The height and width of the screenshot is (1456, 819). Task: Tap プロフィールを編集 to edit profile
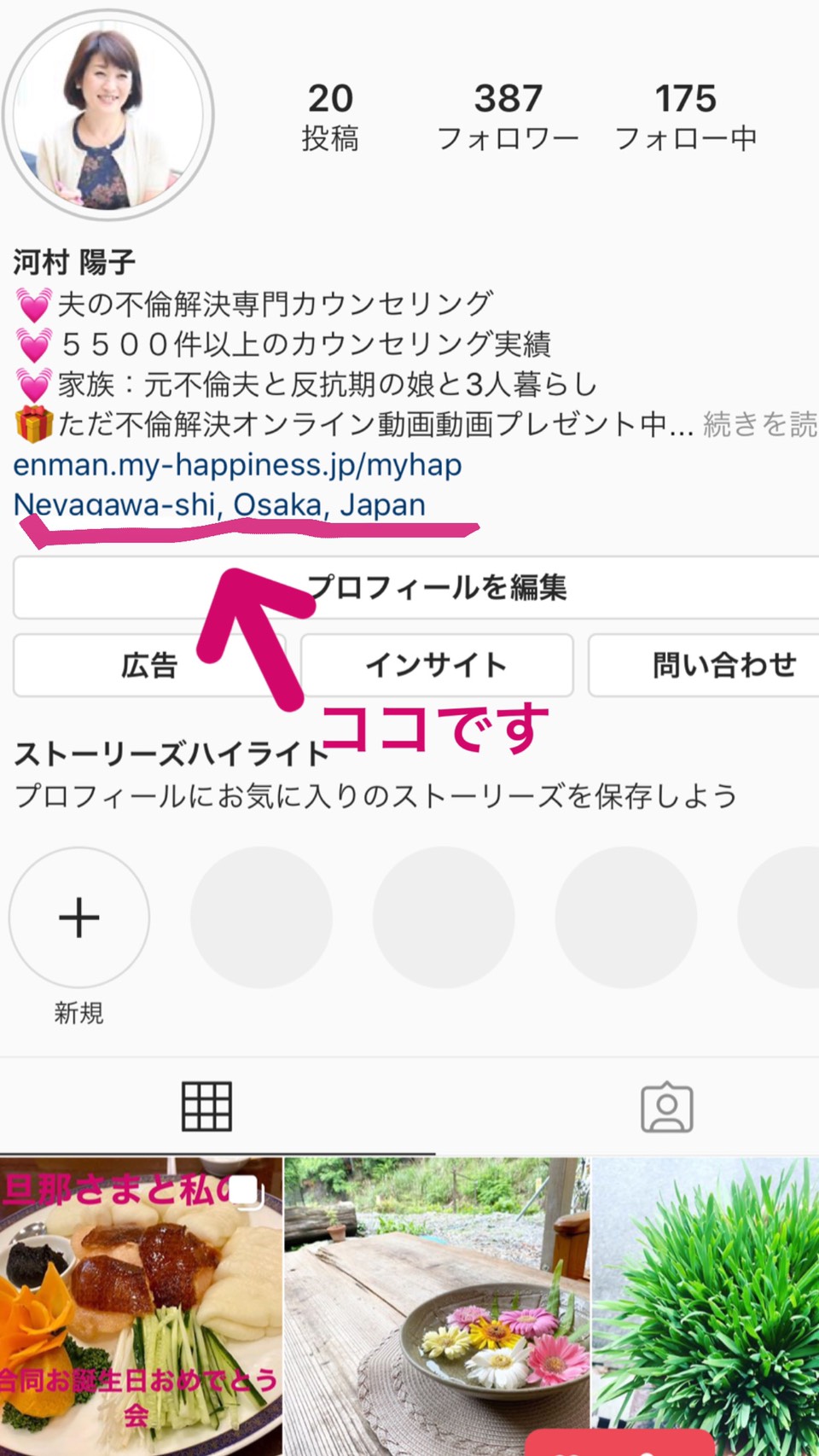click(416, 587)
